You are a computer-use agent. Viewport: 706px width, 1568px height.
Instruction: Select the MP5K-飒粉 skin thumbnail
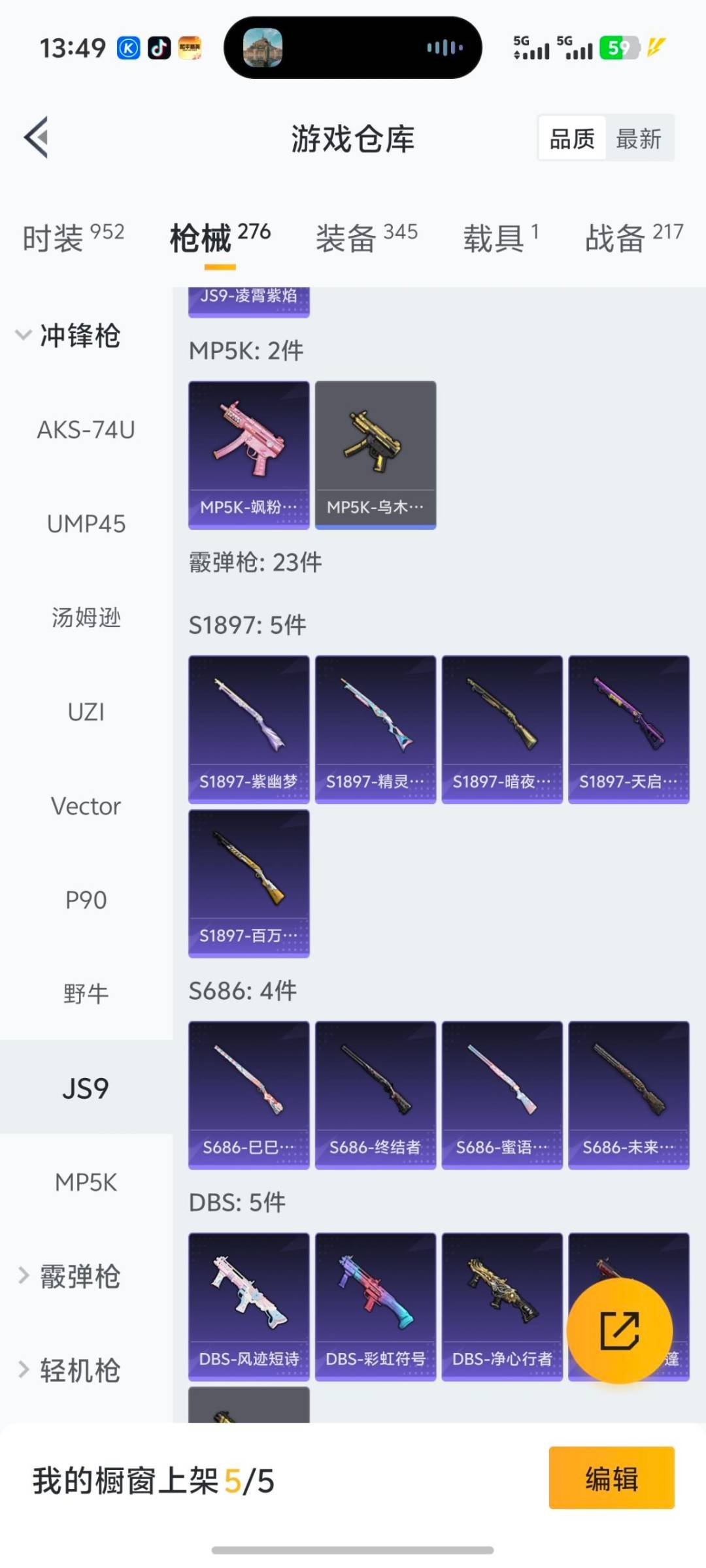coord(248,451)
